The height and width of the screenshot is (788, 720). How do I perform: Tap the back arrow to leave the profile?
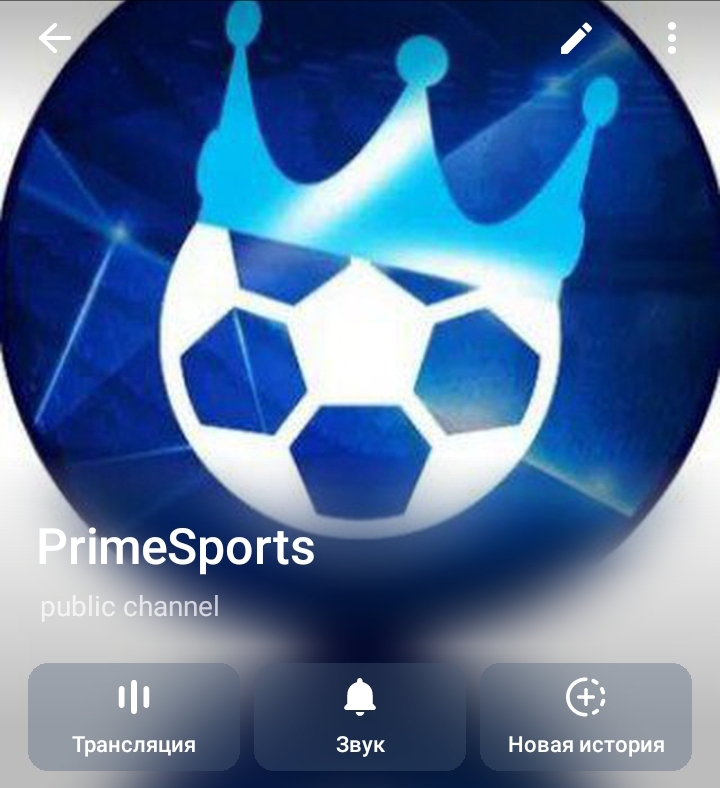point(50,38)
